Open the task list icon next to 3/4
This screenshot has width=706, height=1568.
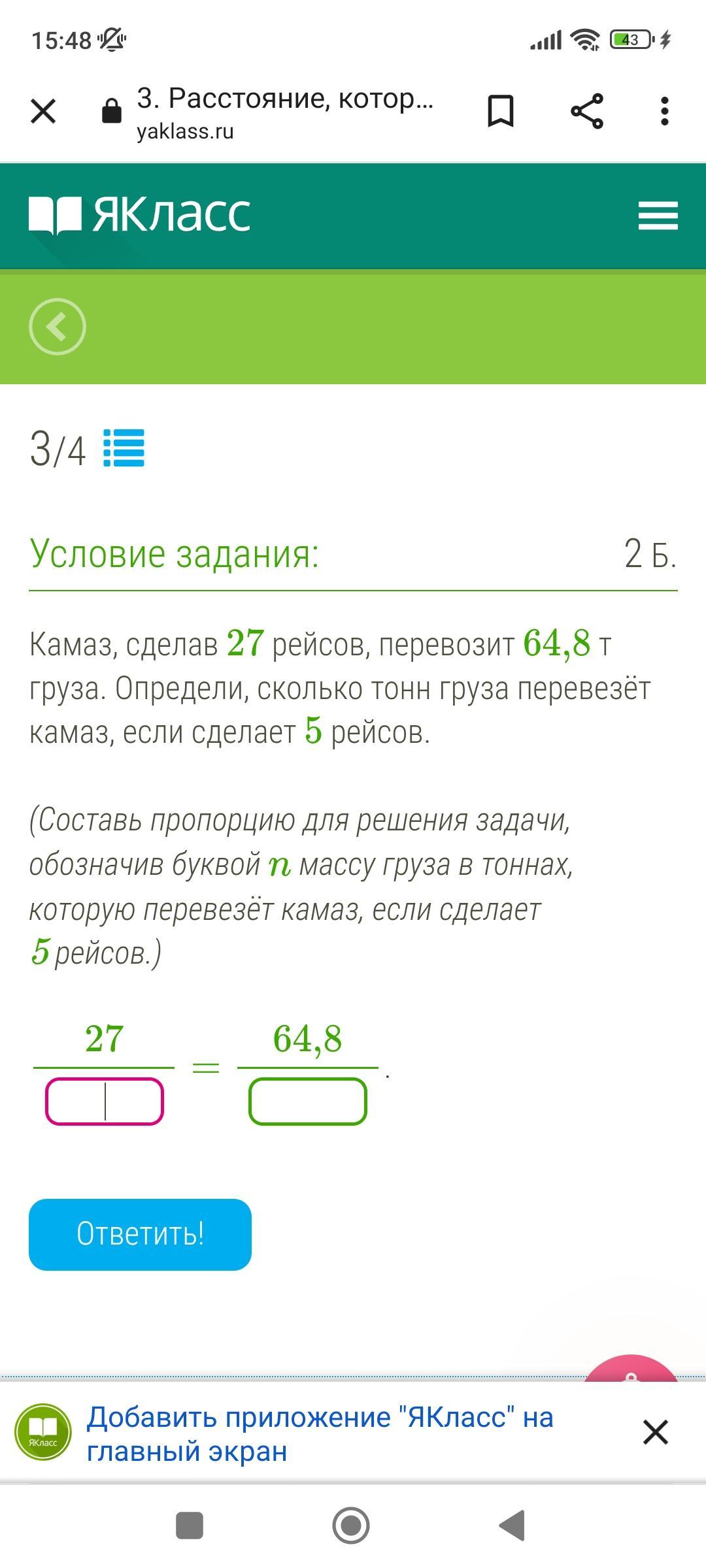124,448
